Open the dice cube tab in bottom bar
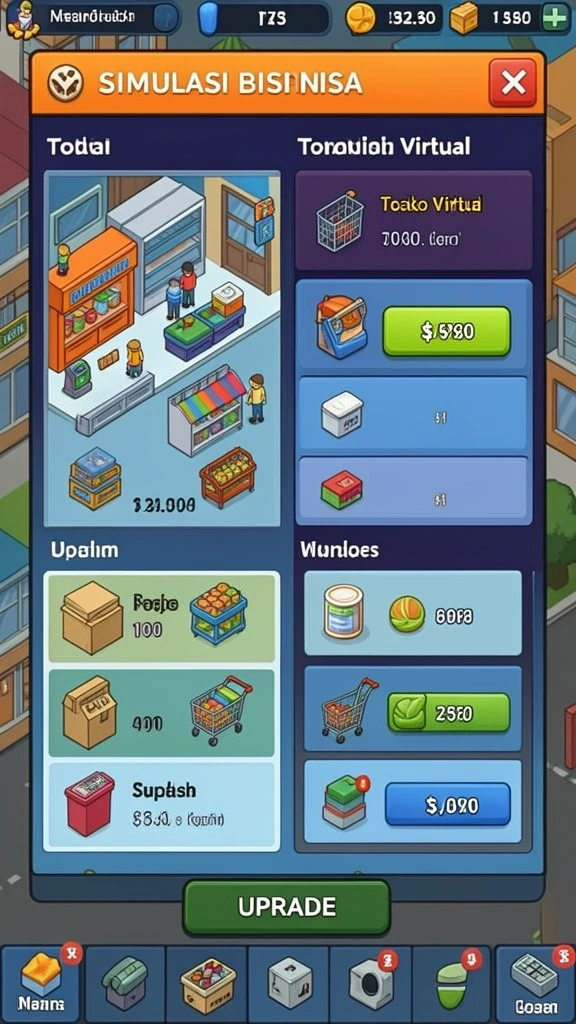576x1024 pixels. 289,984
